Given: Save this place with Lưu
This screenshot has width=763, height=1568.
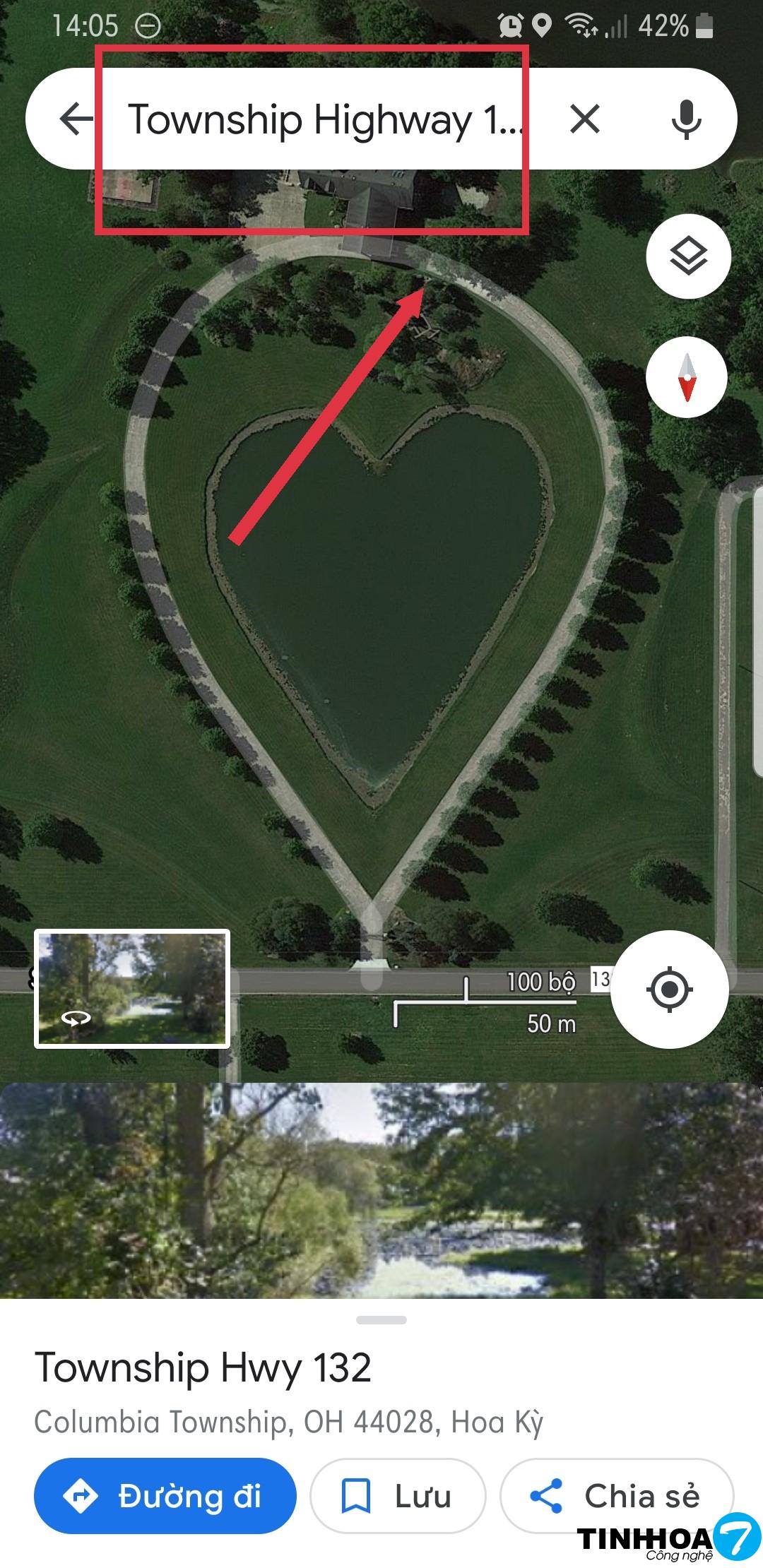Looking at the screenshot, I should tap(398, 1496).
